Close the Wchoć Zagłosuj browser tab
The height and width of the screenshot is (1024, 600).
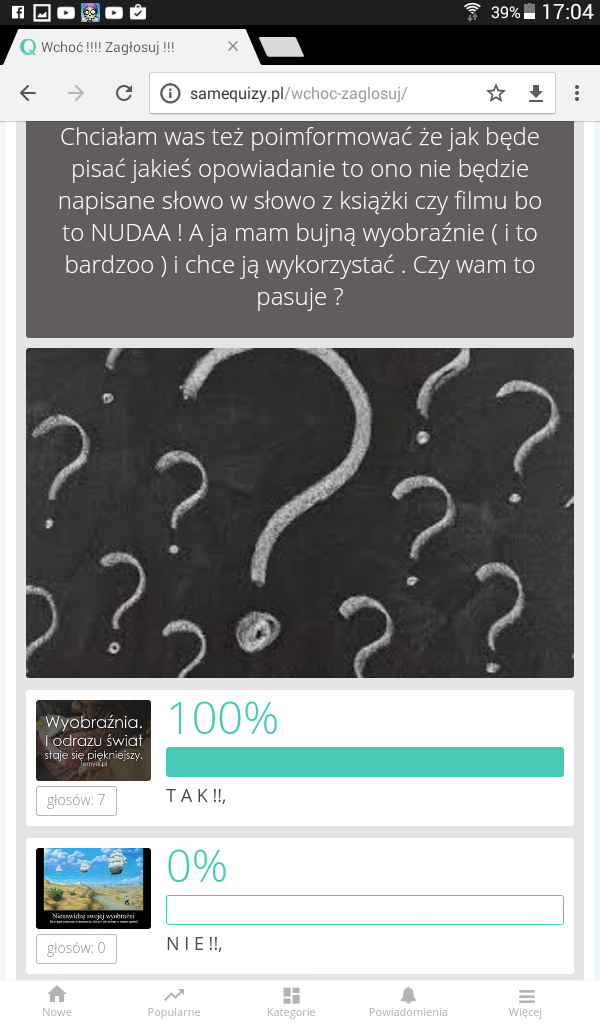coord(233,47)
